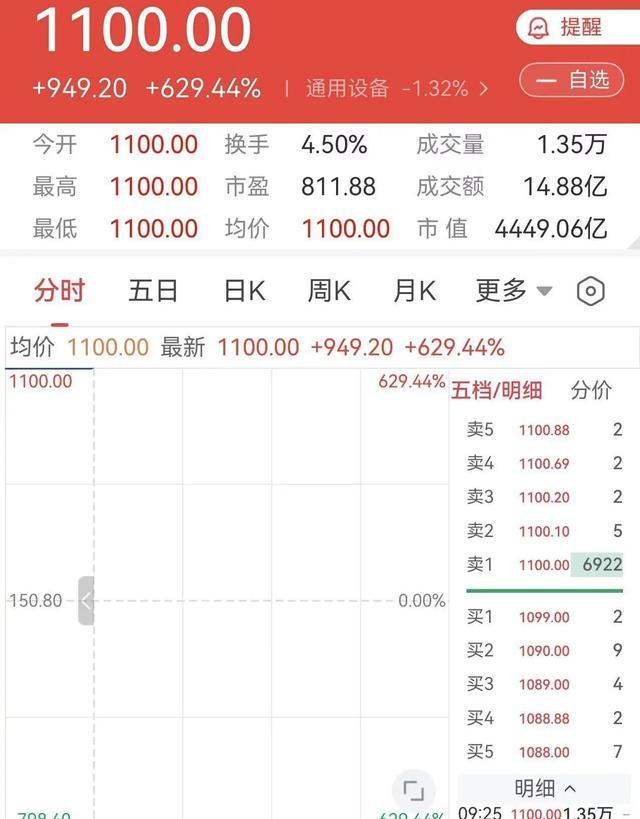
Task: Tap the 提醒 alert button
Action: coord(577,27)
